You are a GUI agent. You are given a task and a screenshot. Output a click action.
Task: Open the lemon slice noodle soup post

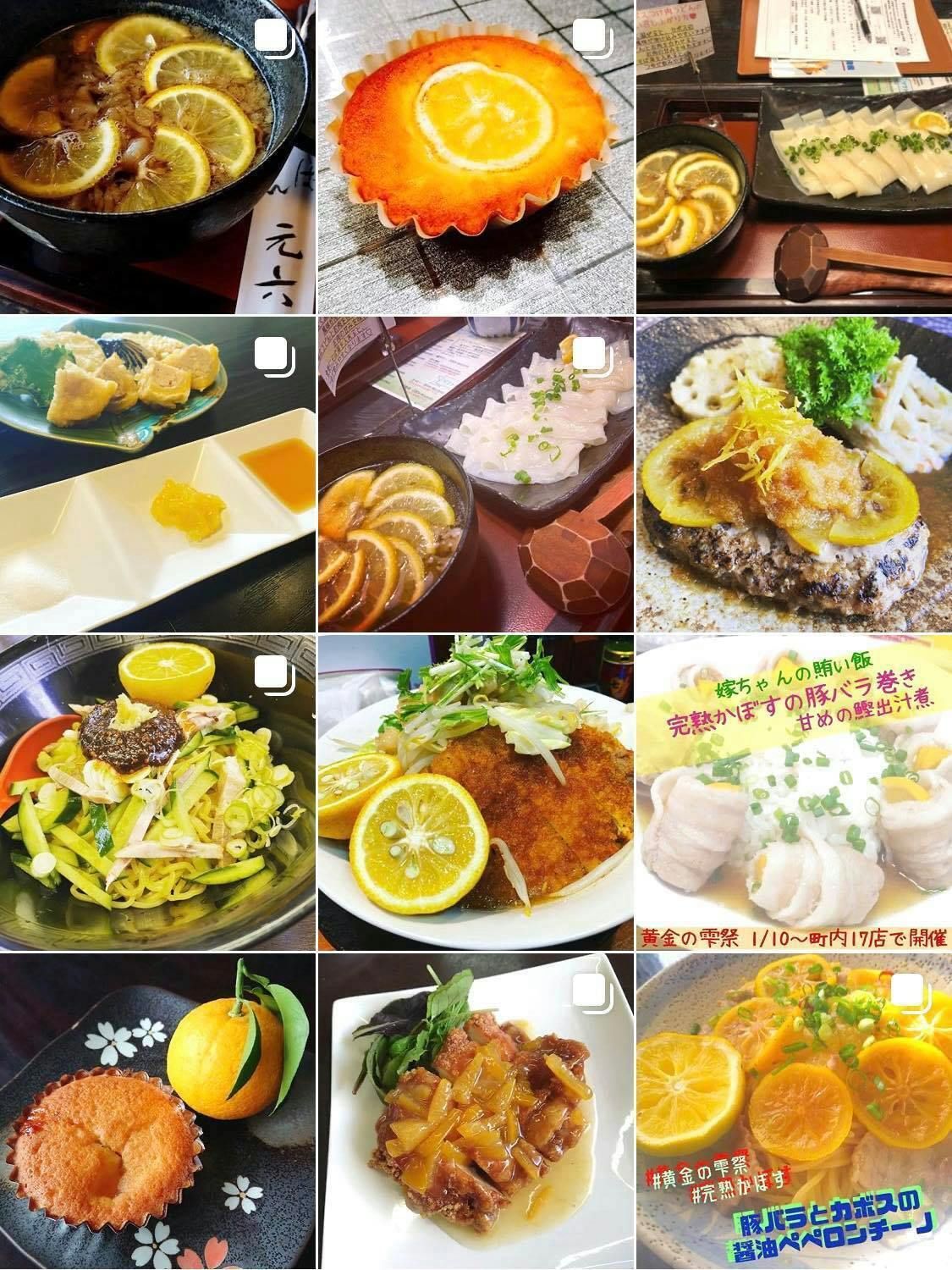click(157, 157)
